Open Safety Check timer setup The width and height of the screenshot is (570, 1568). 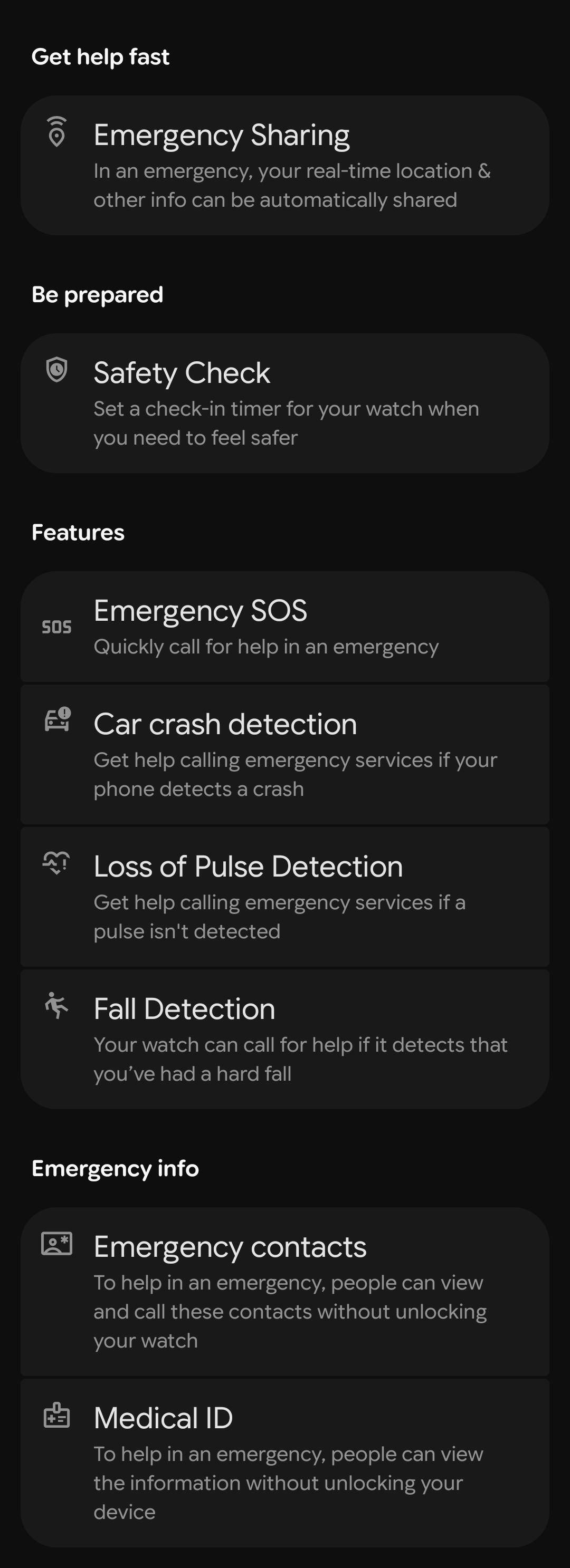(x=285, y=403)
